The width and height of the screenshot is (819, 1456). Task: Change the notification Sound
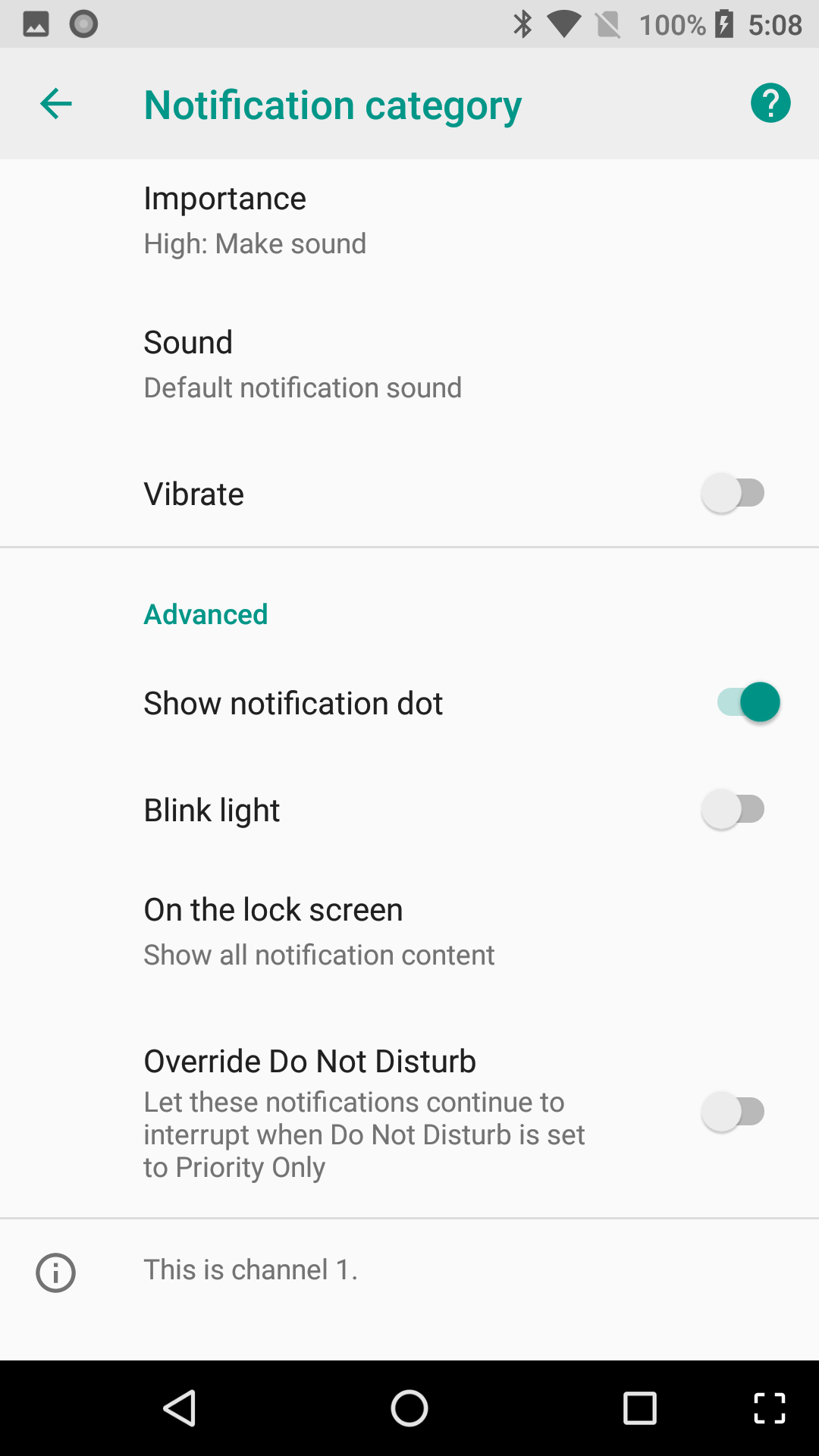[409, 365]
